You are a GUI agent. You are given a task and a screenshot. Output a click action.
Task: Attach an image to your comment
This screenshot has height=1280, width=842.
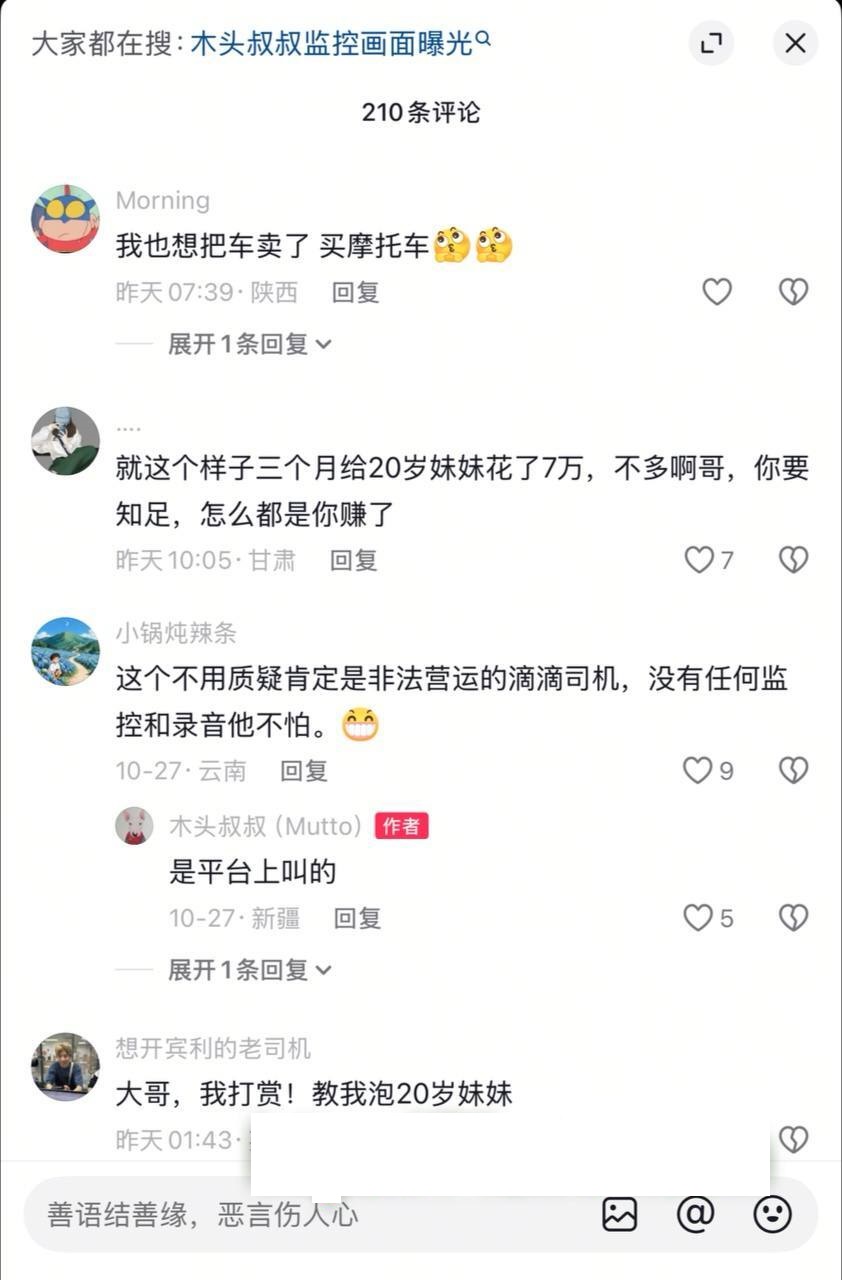pos(620,1215)
